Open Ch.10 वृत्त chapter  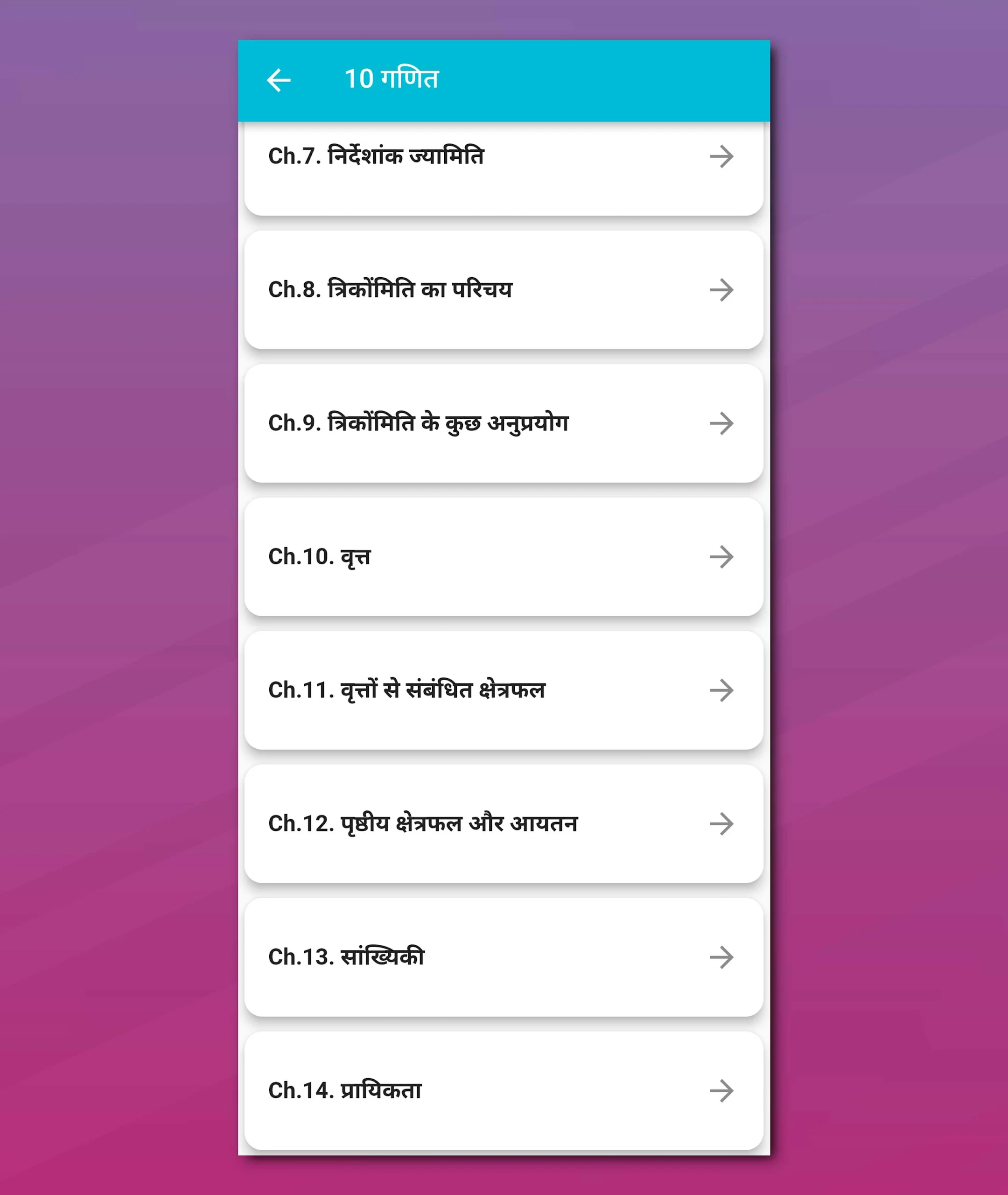pos(503,556)
